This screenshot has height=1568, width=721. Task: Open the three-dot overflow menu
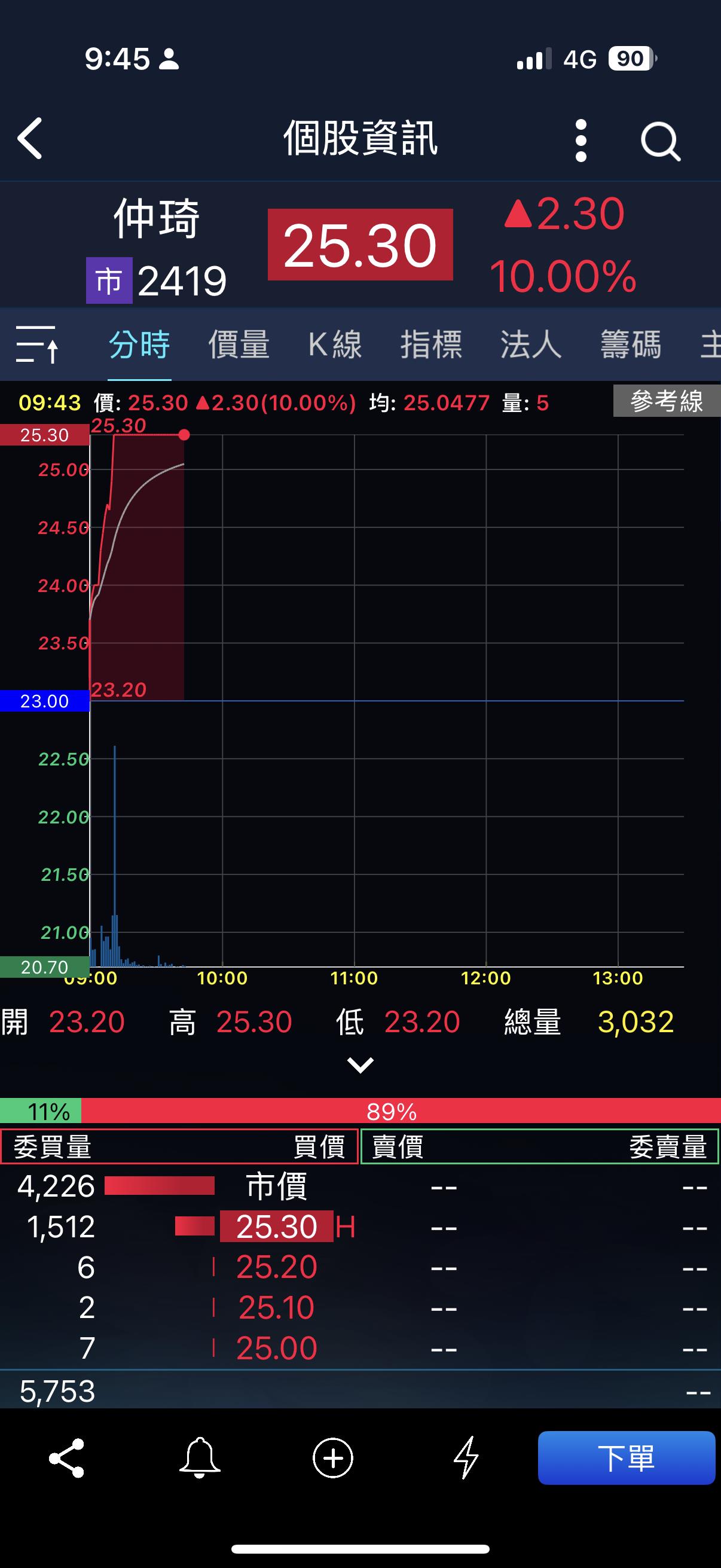tap(581, 141)
